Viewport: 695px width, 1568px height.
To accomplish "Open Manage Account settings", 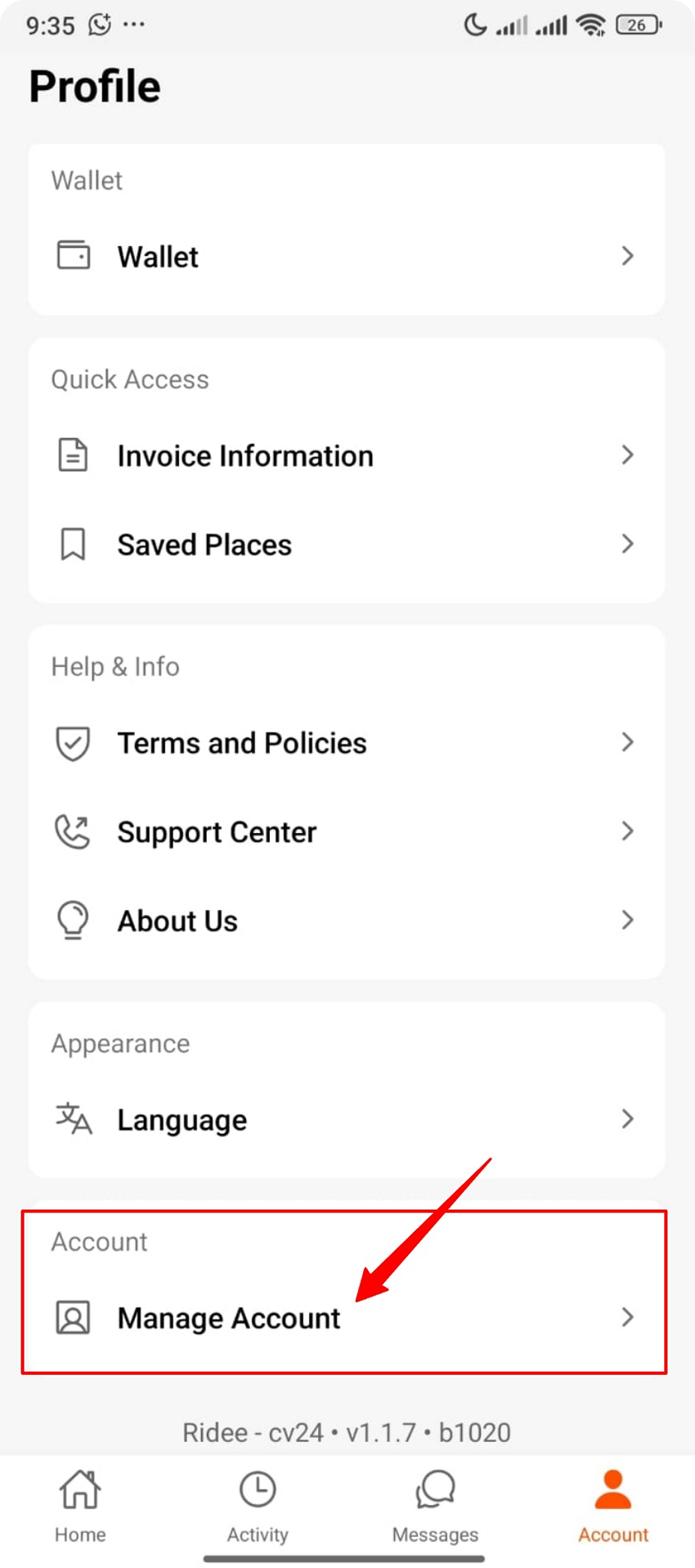I will [x=347, y=1317].
